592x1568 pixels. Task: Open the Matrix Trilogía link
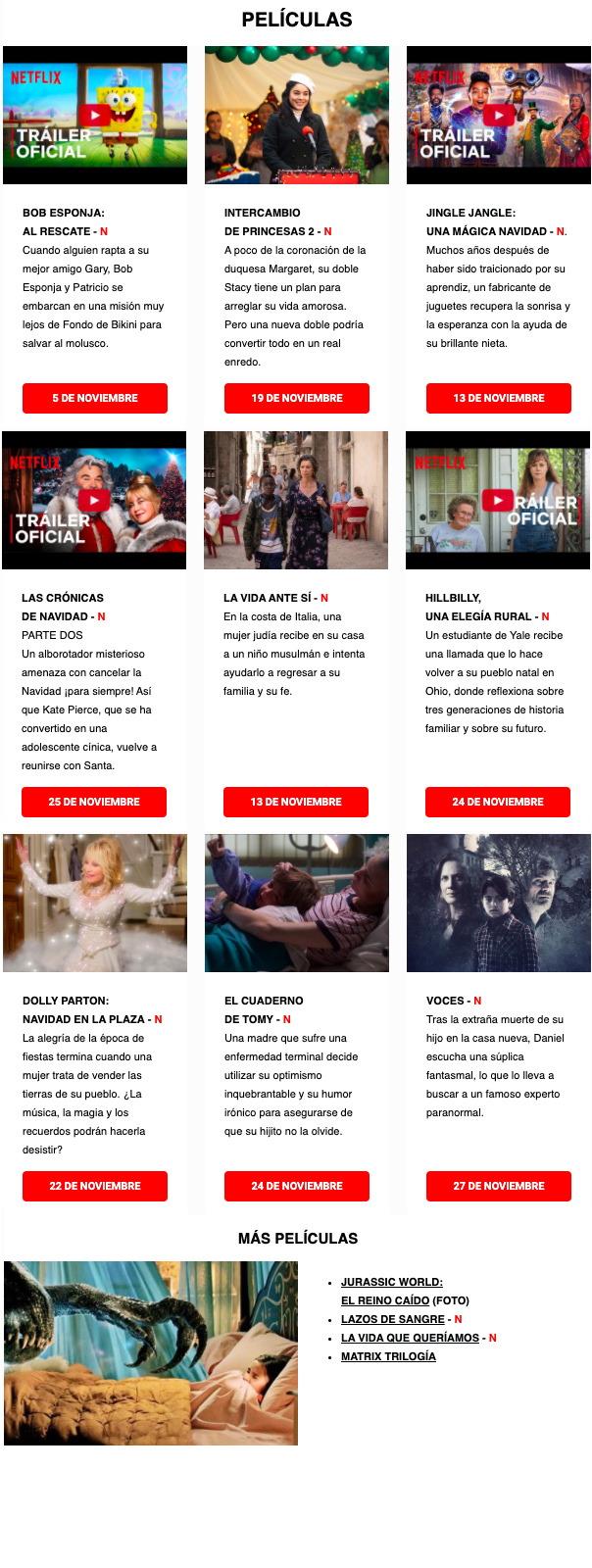pyautogui.click(x=388, y=1356)
